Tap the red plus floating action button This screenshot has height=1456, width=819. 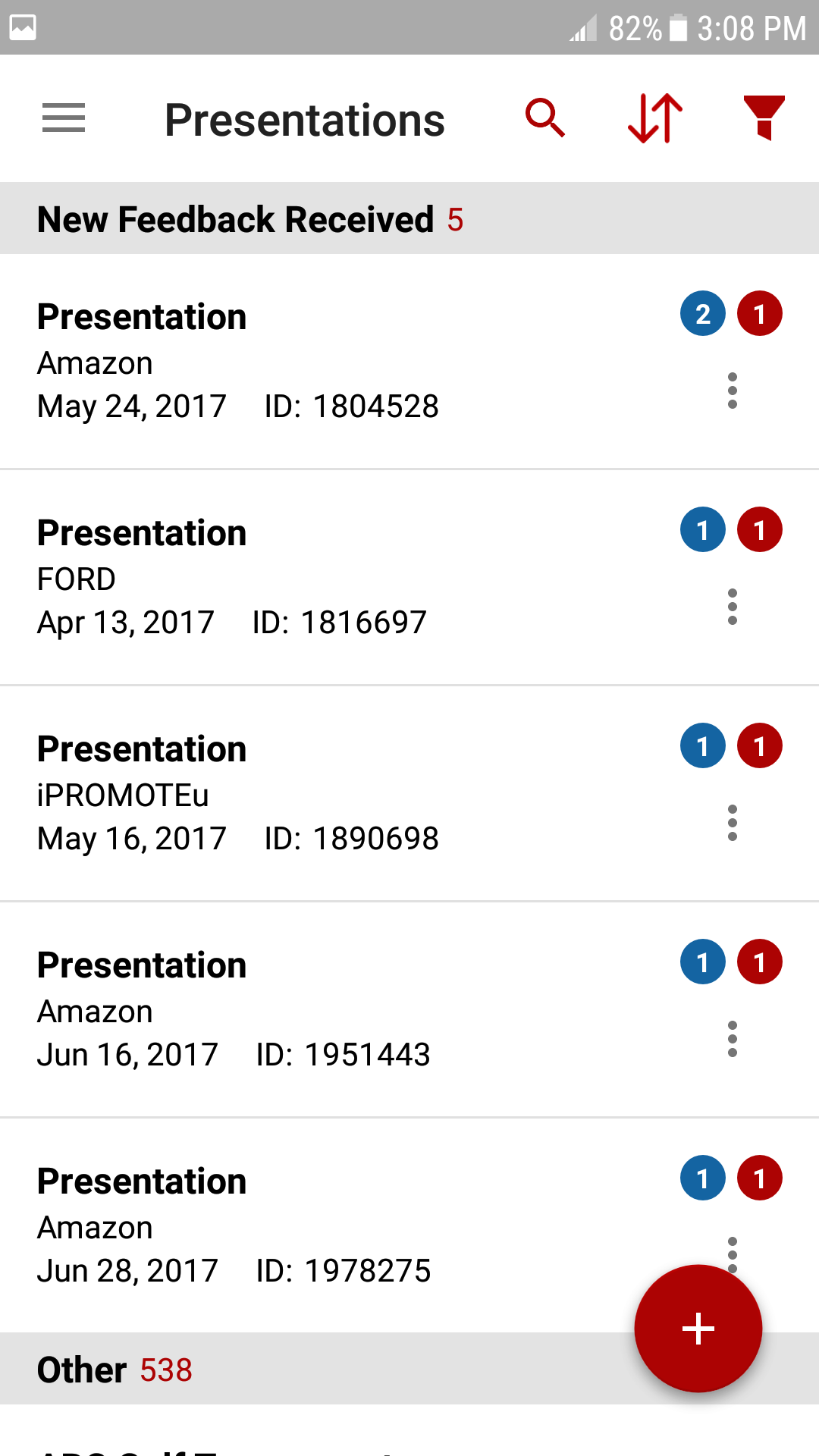(x=698, y=1328)
